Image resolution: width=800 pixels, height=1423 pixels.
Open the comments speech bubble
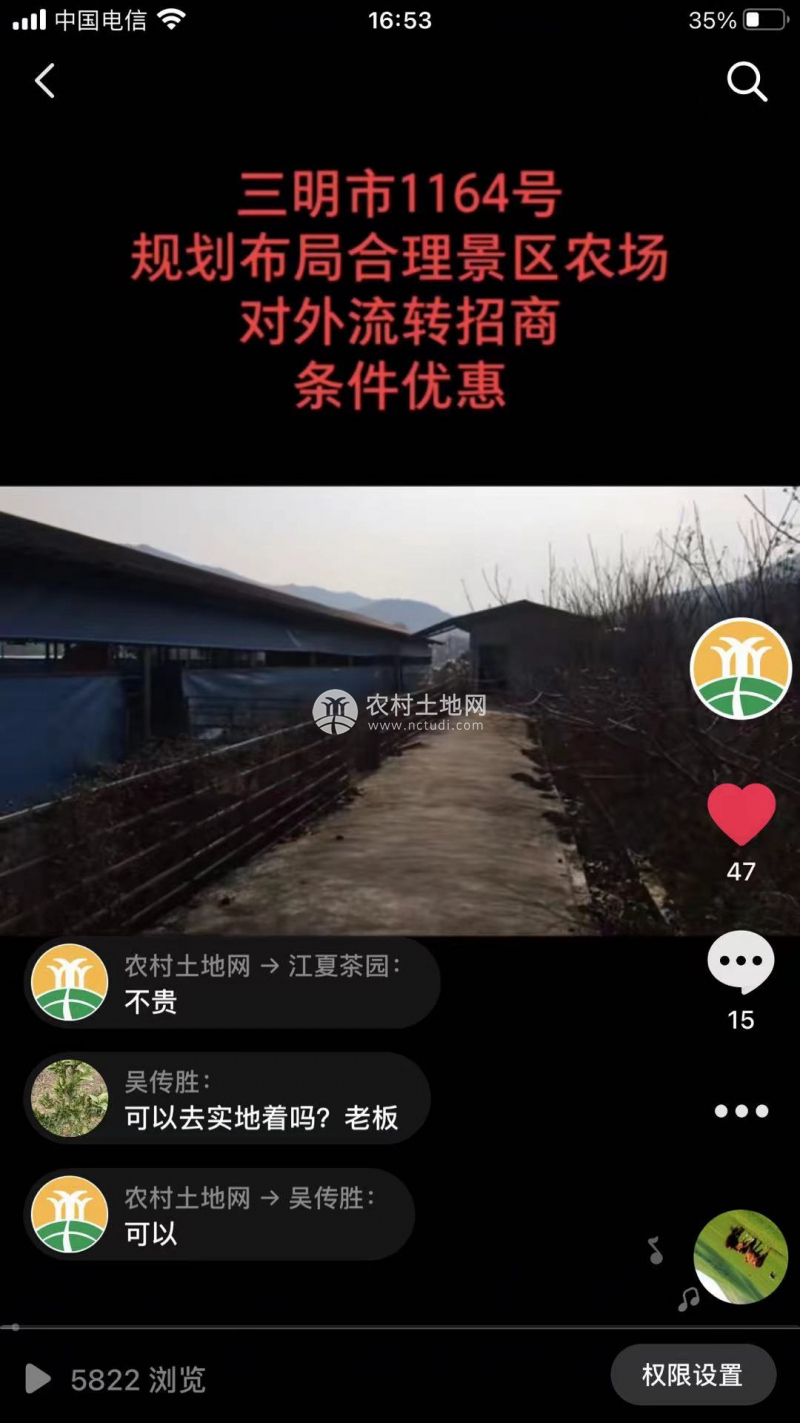(741, 962)
